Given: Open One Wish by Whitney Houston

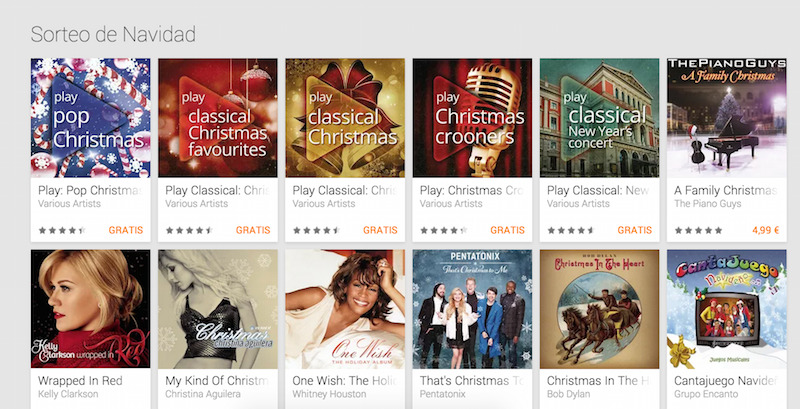Looking at the screenshot, I should (x=344, y=310).
